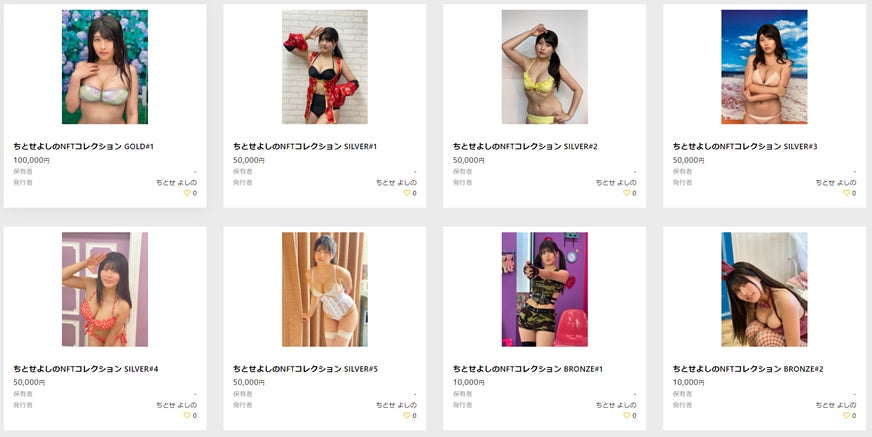Tap the heart on the SILVER#5 card
The width and height of the screenshot is (872, 437).
407,415
